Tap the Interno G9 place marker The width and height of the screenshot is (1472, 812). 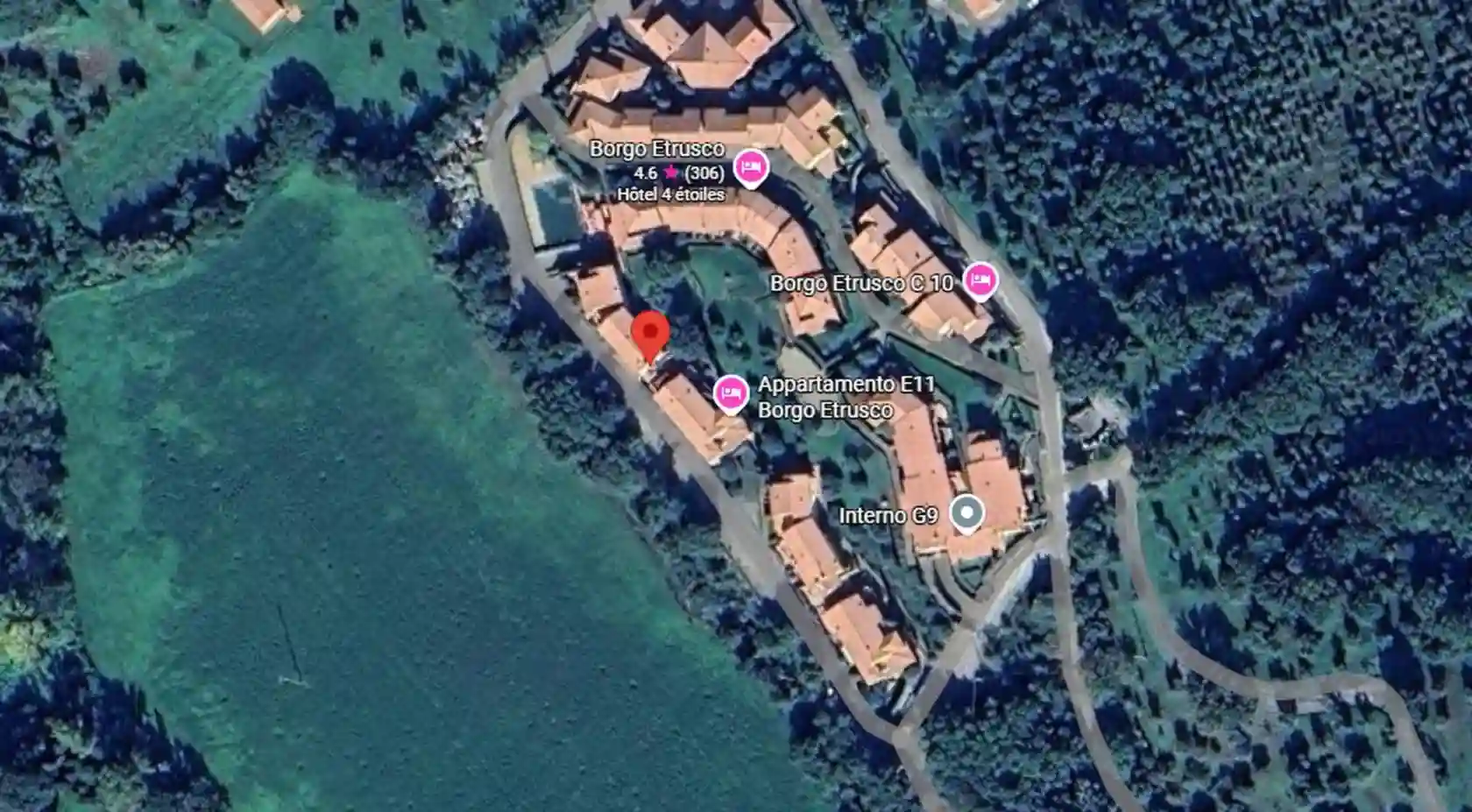pyautogui.click(x=966, y=513)
